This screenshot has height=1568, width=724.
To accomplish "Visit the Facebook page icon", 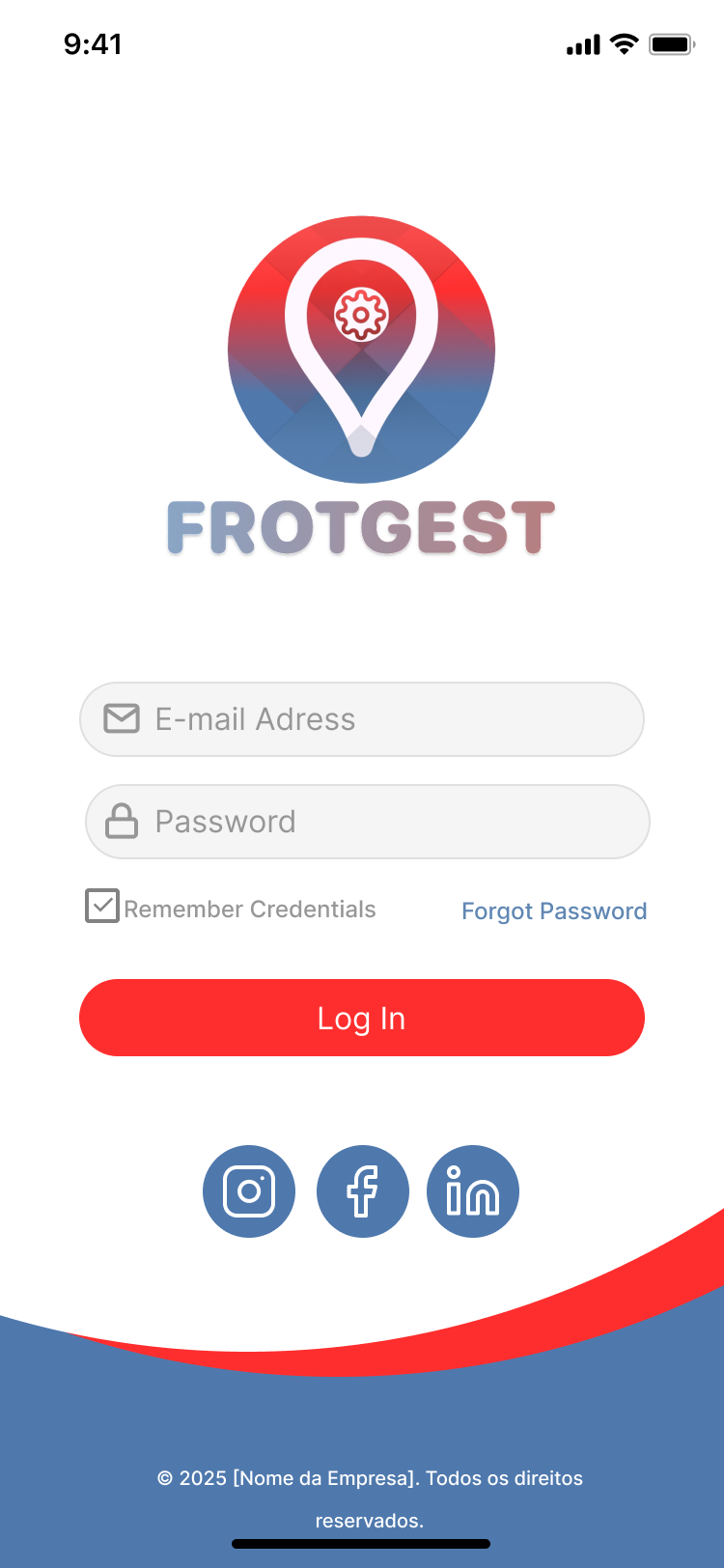I will coord(363,1191).
